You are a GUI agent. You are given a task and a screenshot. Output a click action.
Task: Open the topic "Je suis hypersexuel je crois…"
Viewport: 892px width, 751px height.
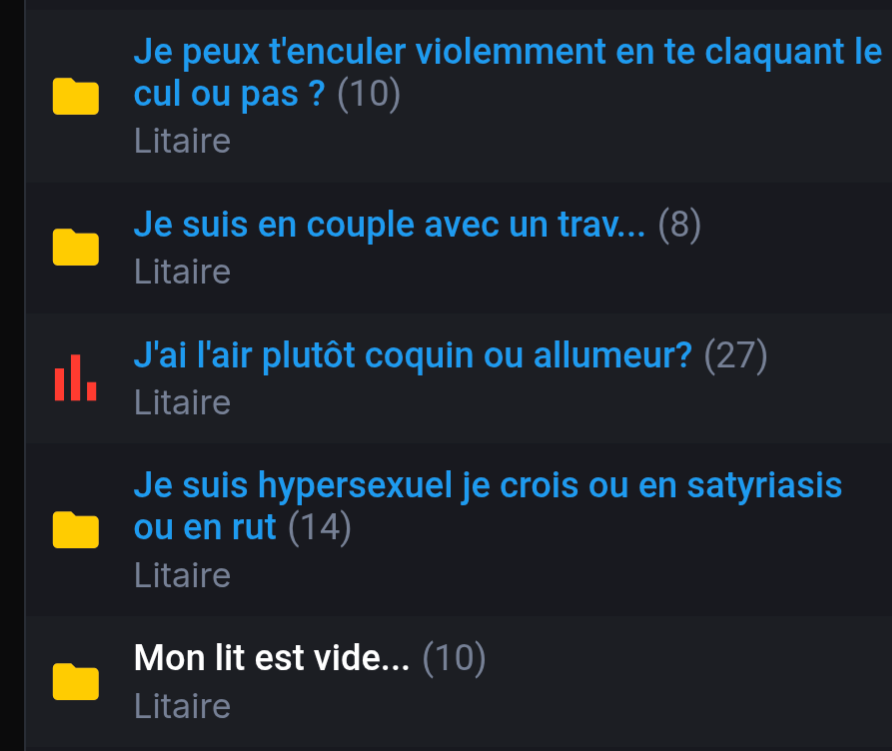(x=487, y=486)
